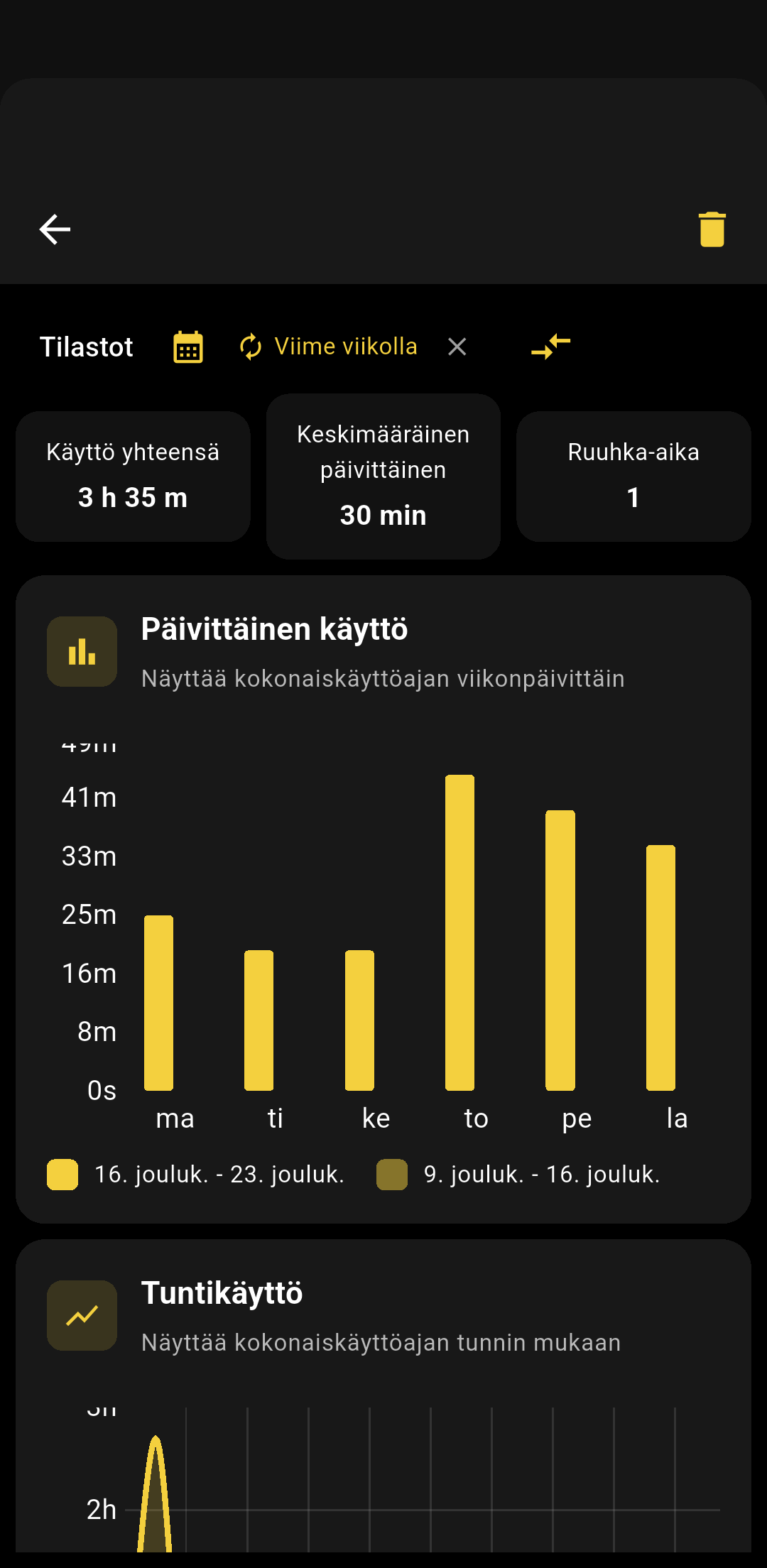Go back with the arrow icon

[x=55, y=229]
